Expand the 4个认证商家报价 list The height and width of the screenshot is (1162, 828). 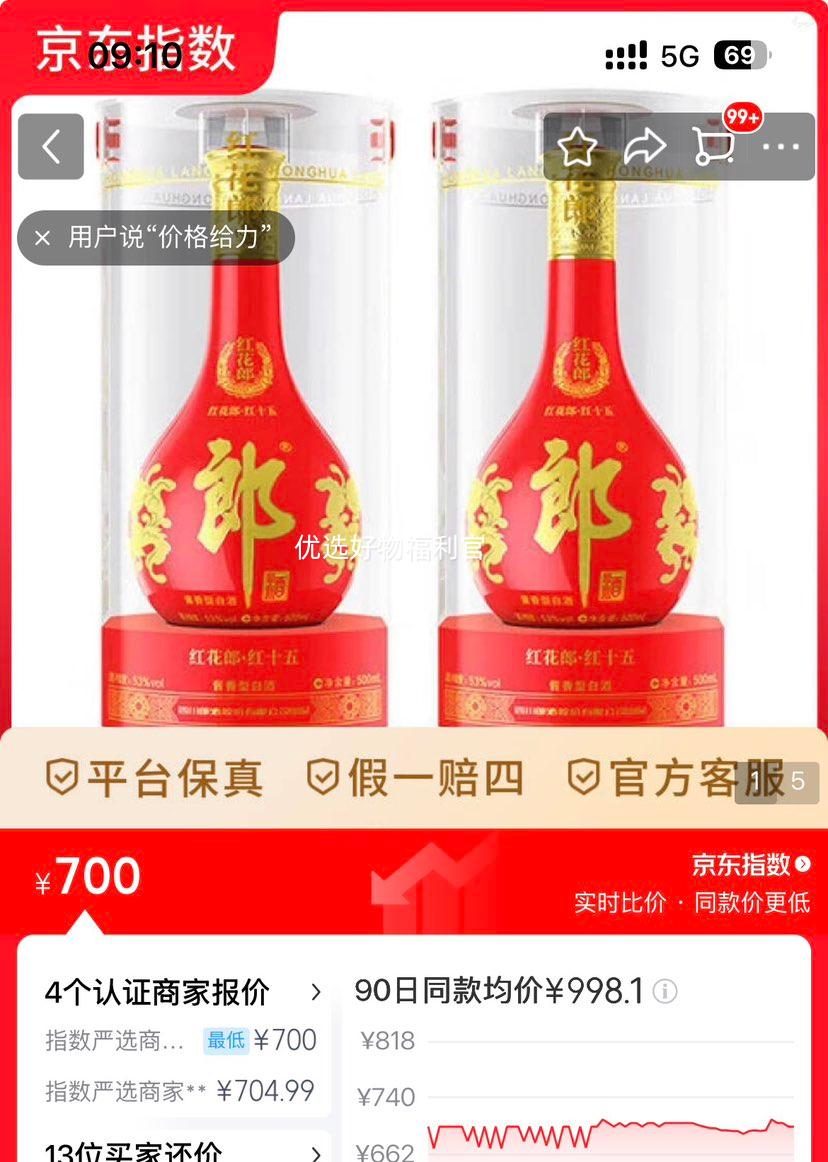(x=316, y=991)
